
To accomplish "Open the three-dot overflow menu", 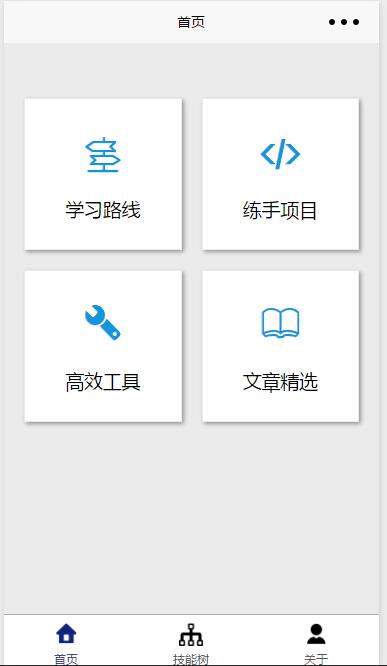I will coord(344,22).
